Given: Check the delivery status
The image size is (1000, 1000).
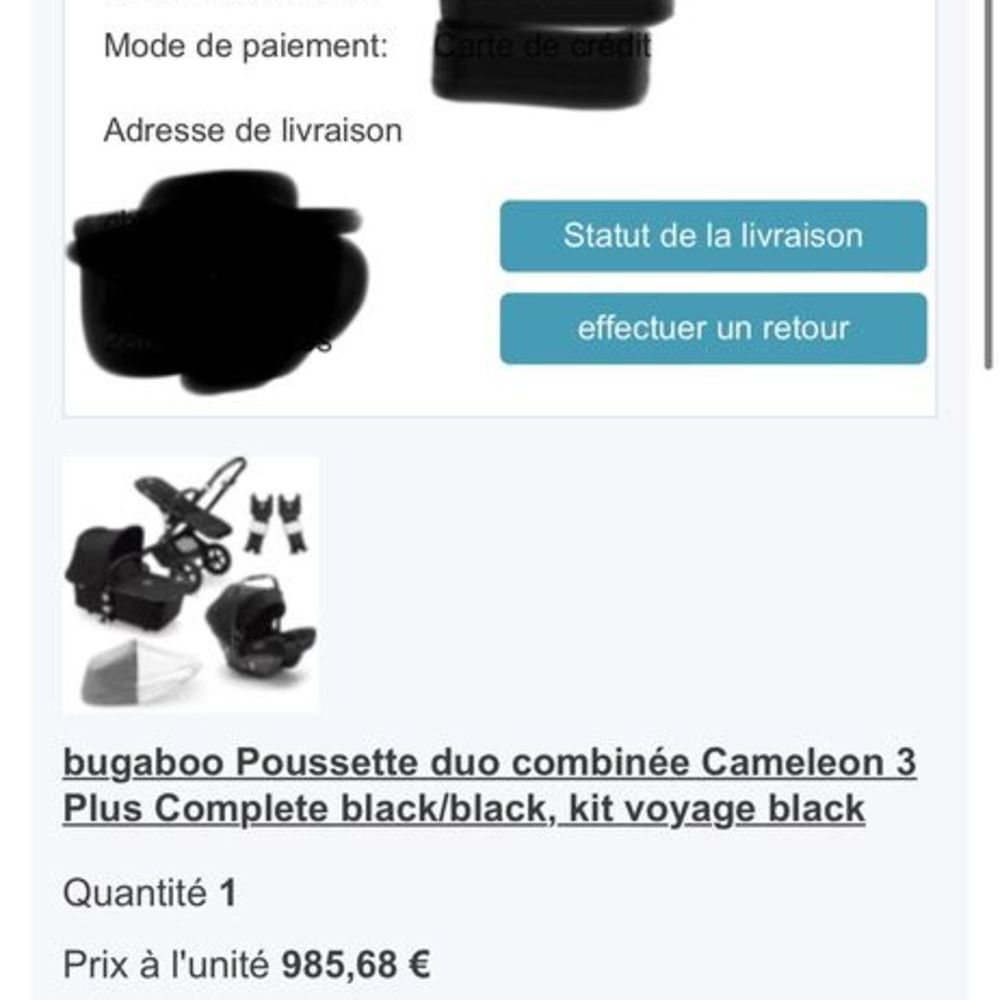Looking at the screenshot, I should (713, 236).
